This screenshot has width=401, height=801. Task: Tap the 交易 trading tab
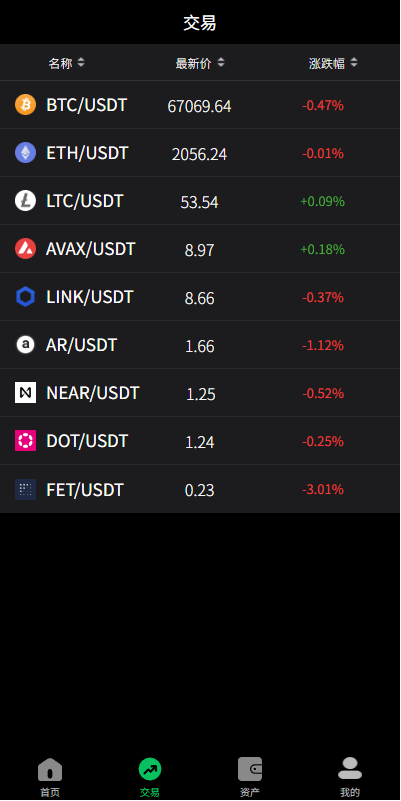click(x=150, y=777)
